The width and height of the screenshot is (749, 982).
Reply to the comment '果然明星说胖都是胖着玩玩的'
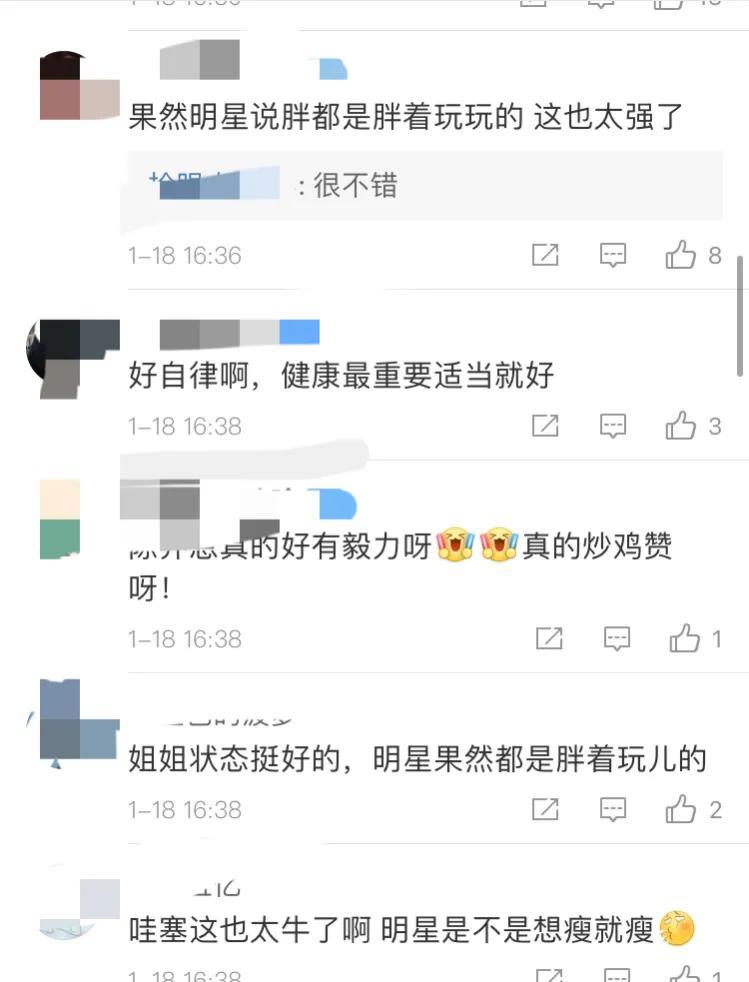click(613, 255)
